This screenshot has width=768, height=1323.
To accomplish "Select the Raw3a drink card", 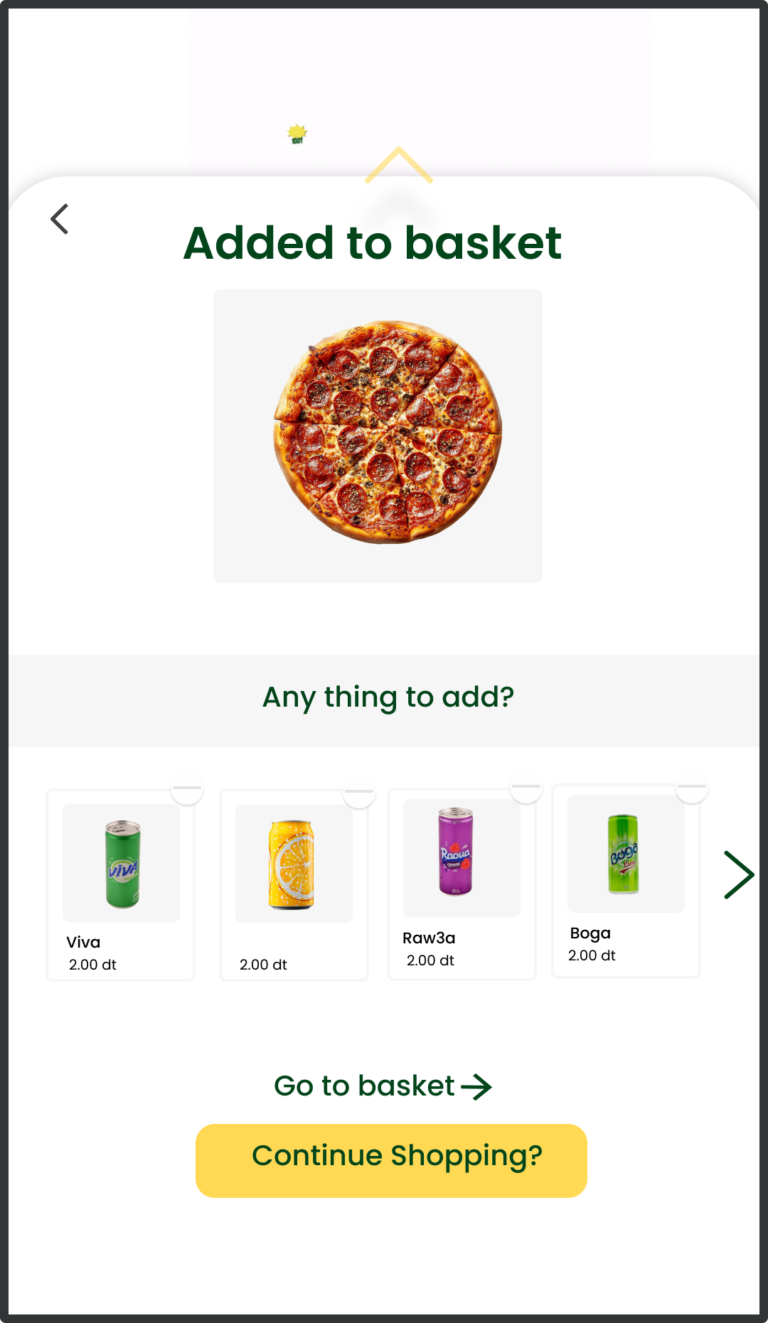I will point(461,883).
